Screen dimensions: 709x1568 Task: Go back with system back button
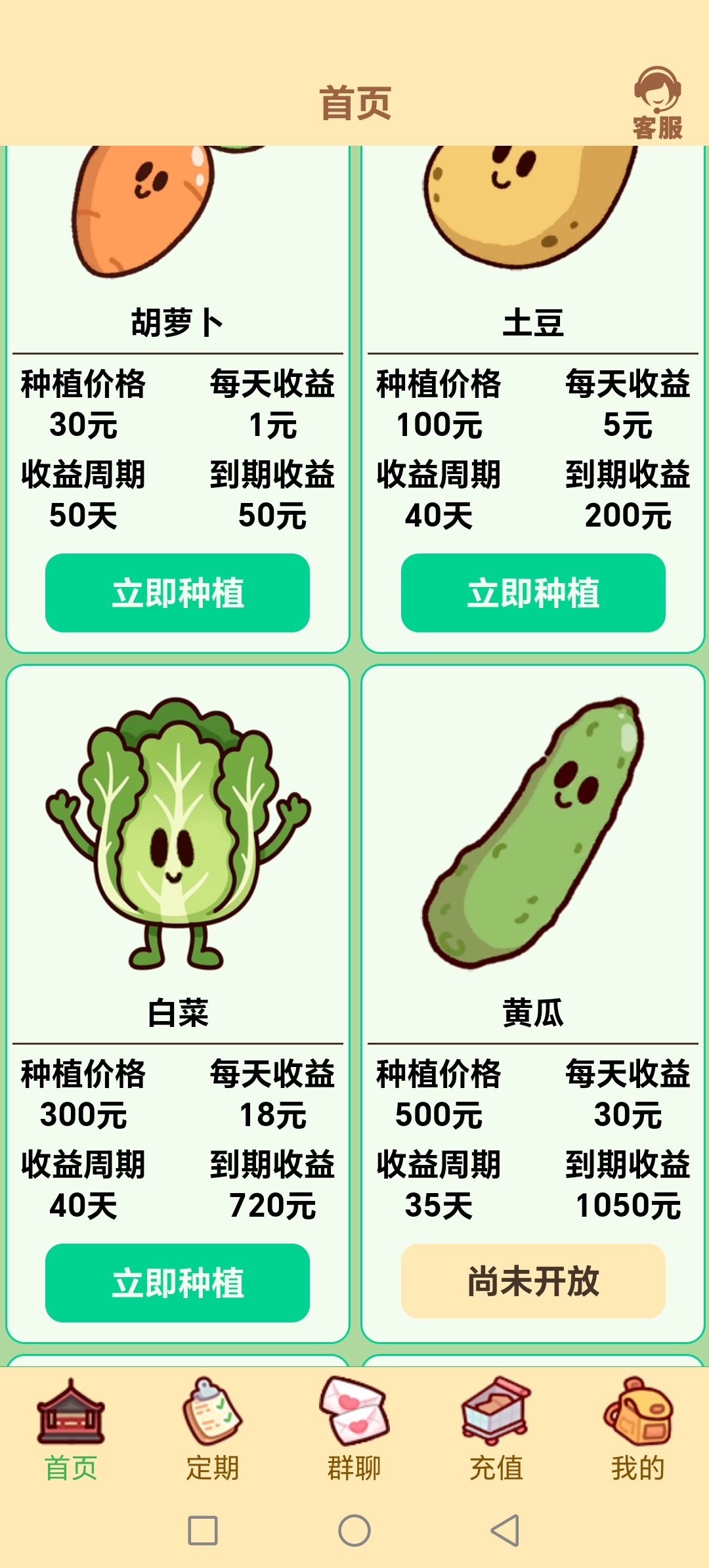tap(505, 1531)
